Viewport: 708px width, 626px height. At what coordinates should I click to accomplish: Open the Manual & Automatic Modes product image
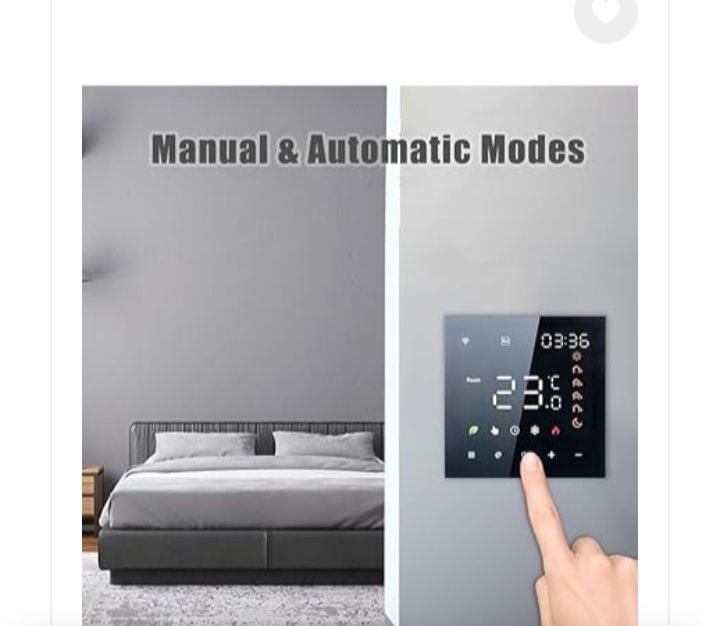[x=360, y=355]
